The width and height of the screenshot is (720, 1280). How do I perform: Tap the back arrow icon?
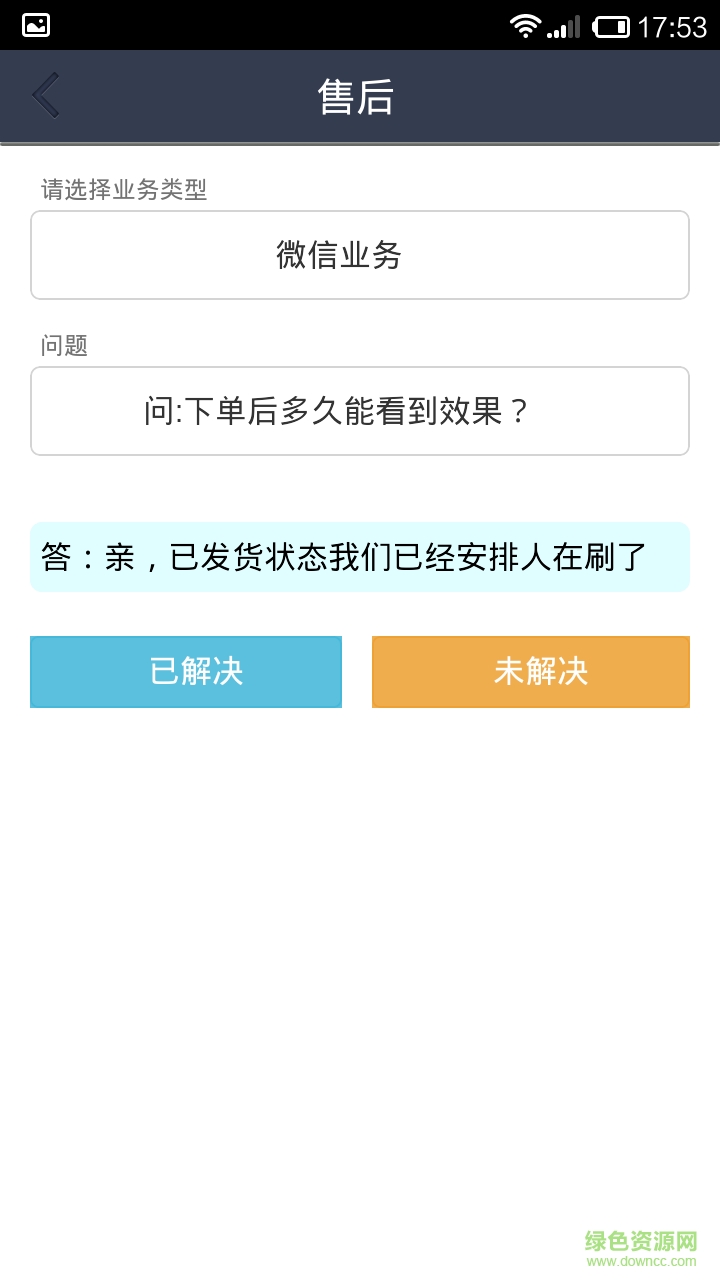[44, 95]
